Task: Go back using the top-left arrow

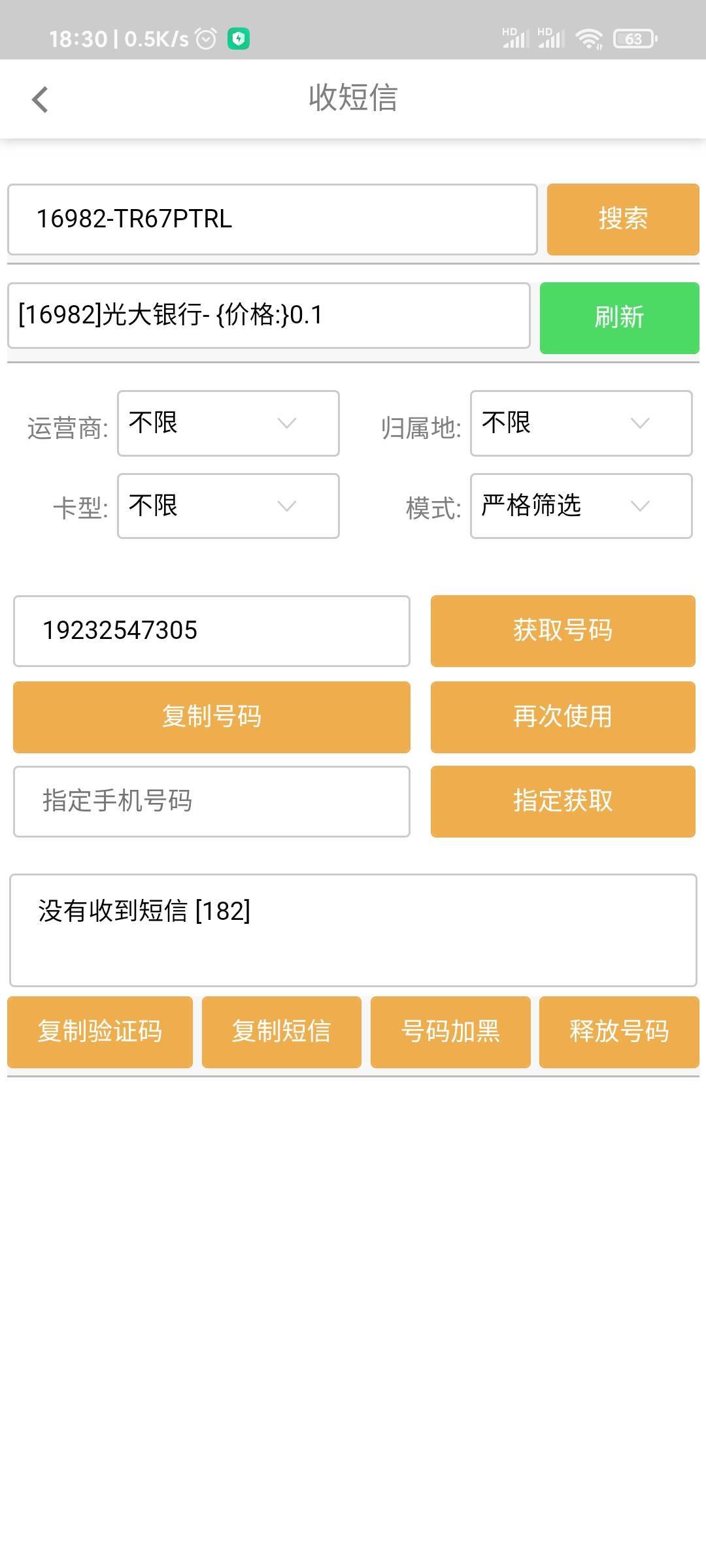Action: 40,99
